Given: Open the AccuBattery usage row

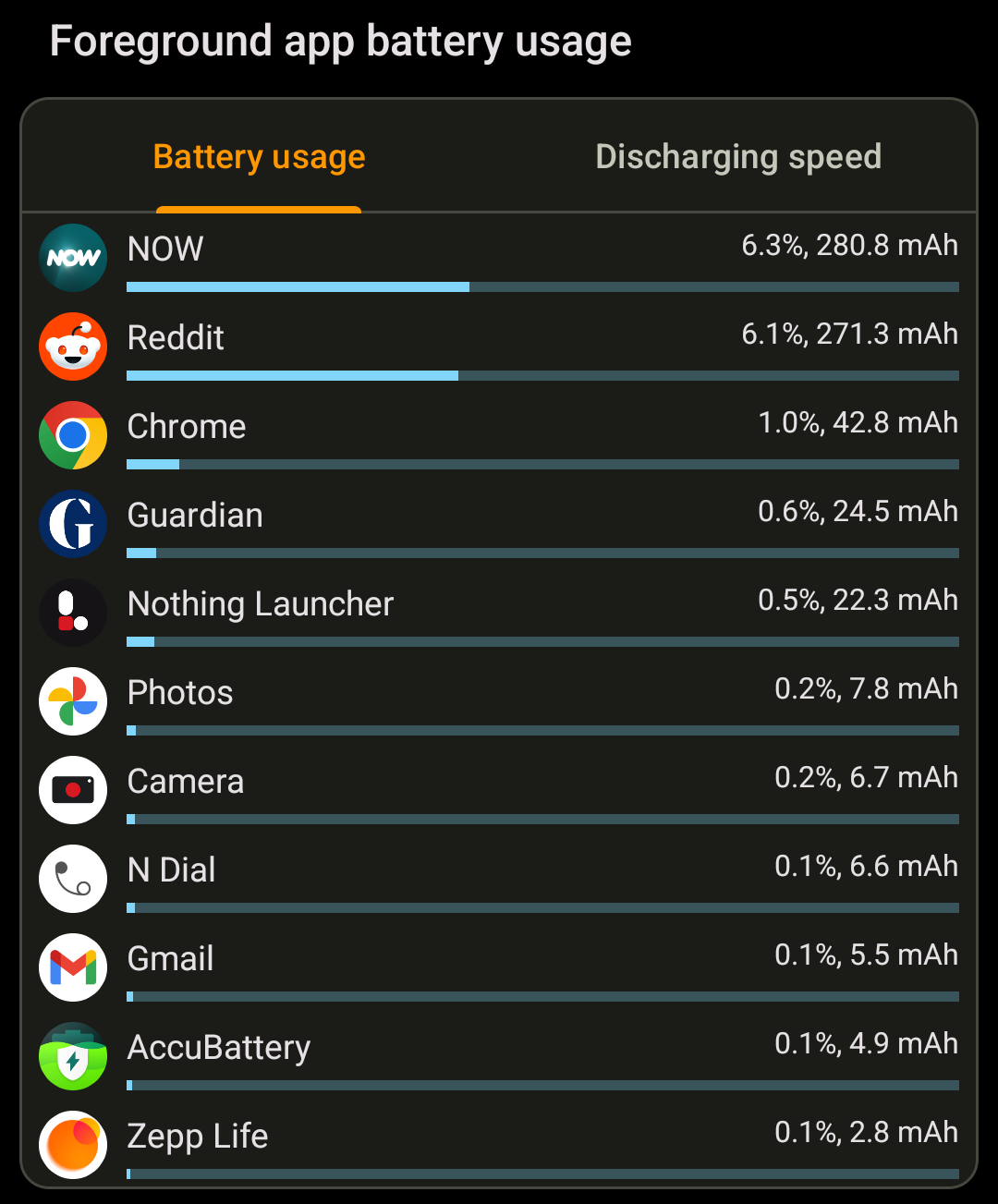Looking at the screenshot, I should 499,1055.
